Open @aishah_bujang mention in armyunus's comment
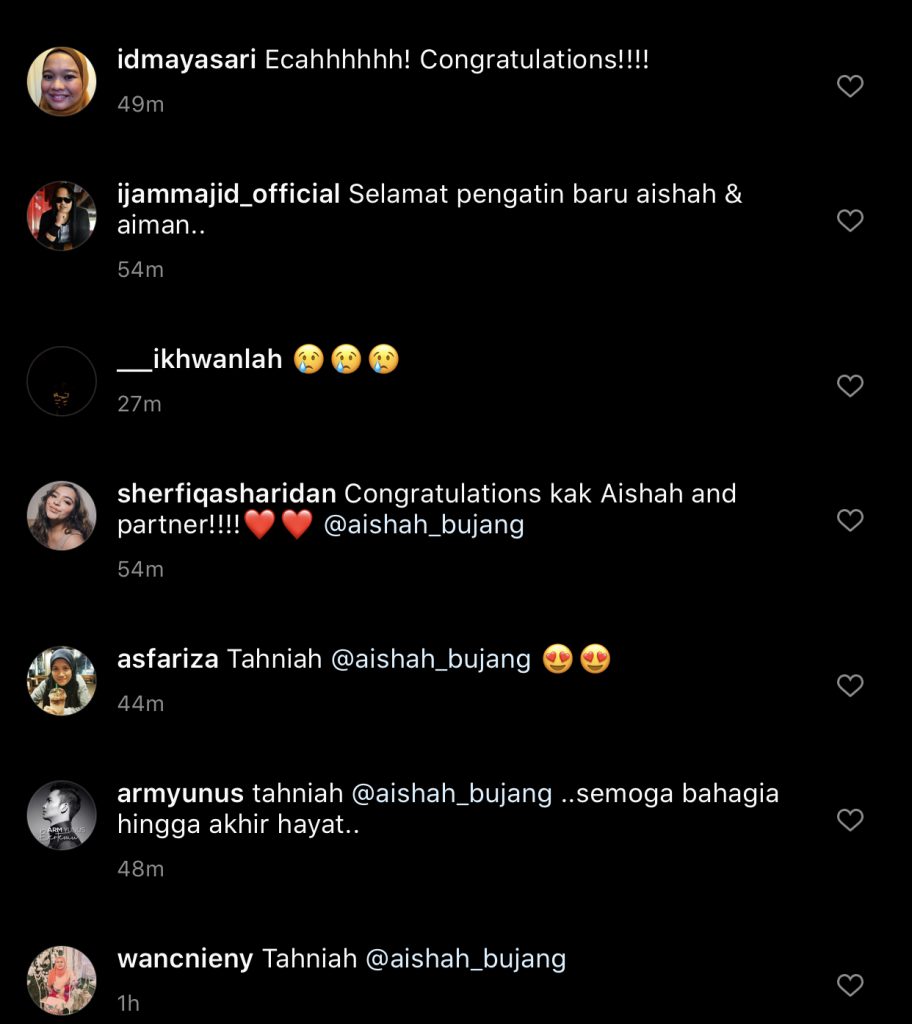The width and height of the screenshot is (912, 1024). point(452,794)
